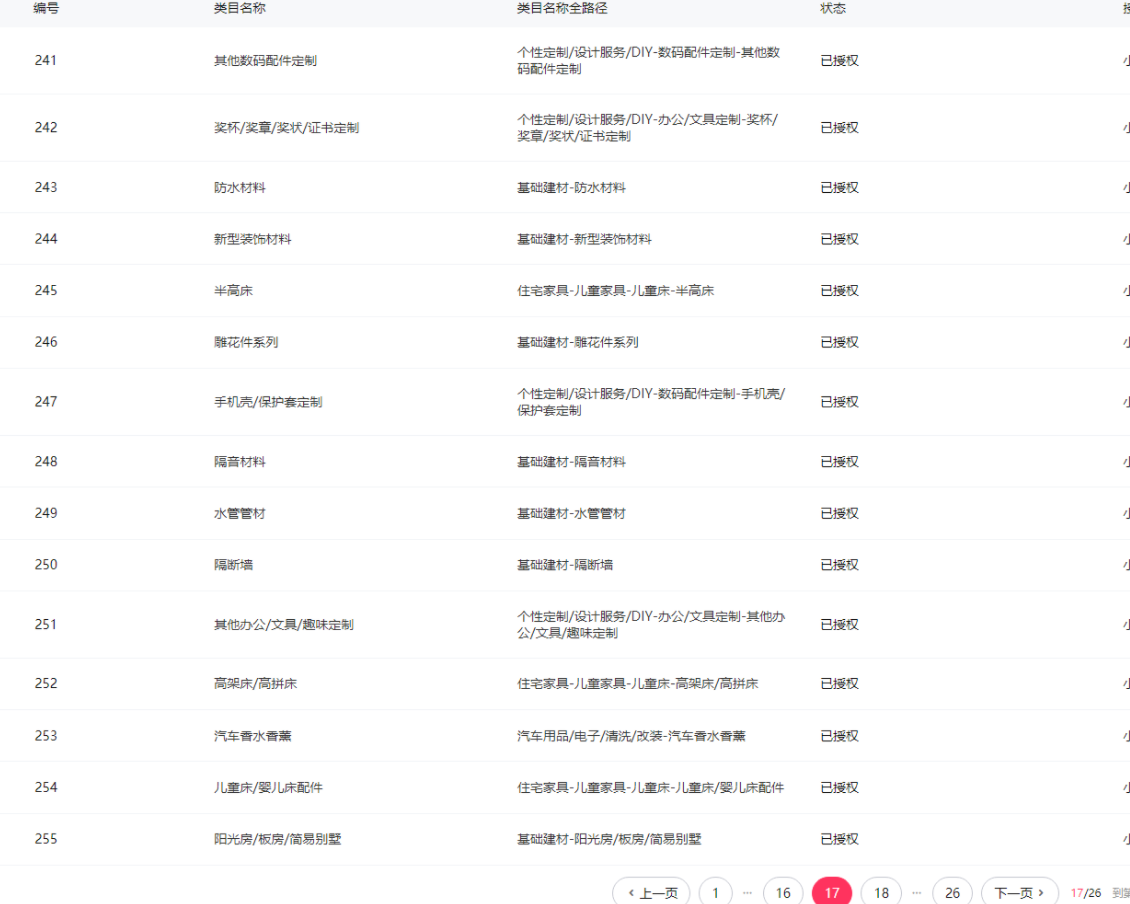Jump to page 1
This screenshot has width=1130, height=904.
[x=715, y=892]
